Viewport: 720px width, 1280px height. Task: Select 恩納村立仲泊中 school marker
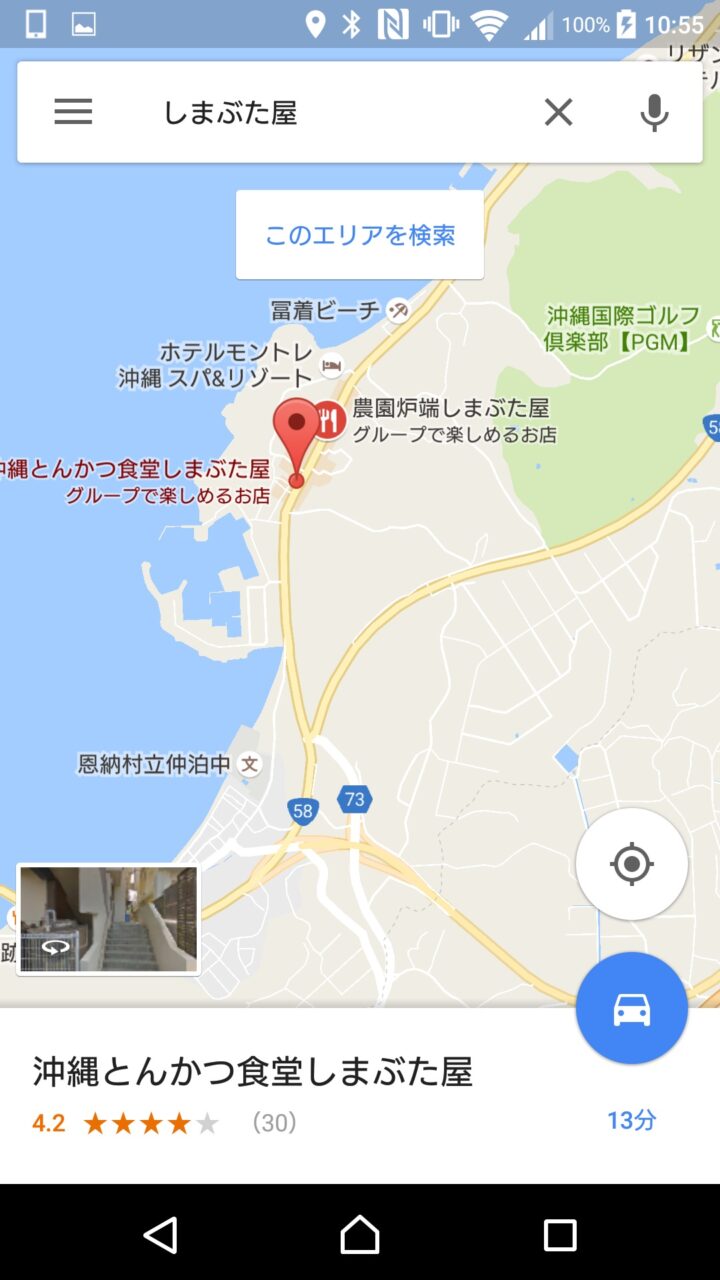point(250,765)
